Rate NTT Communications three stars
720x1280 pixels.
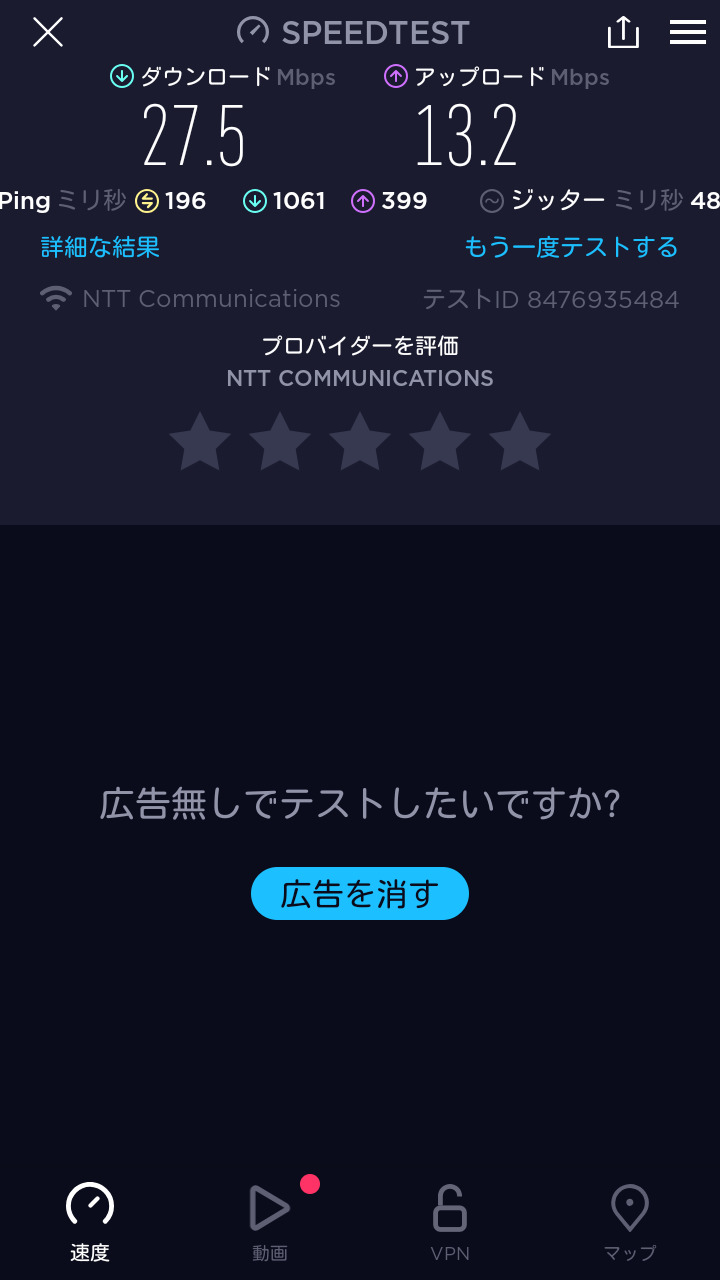point(360,443)
